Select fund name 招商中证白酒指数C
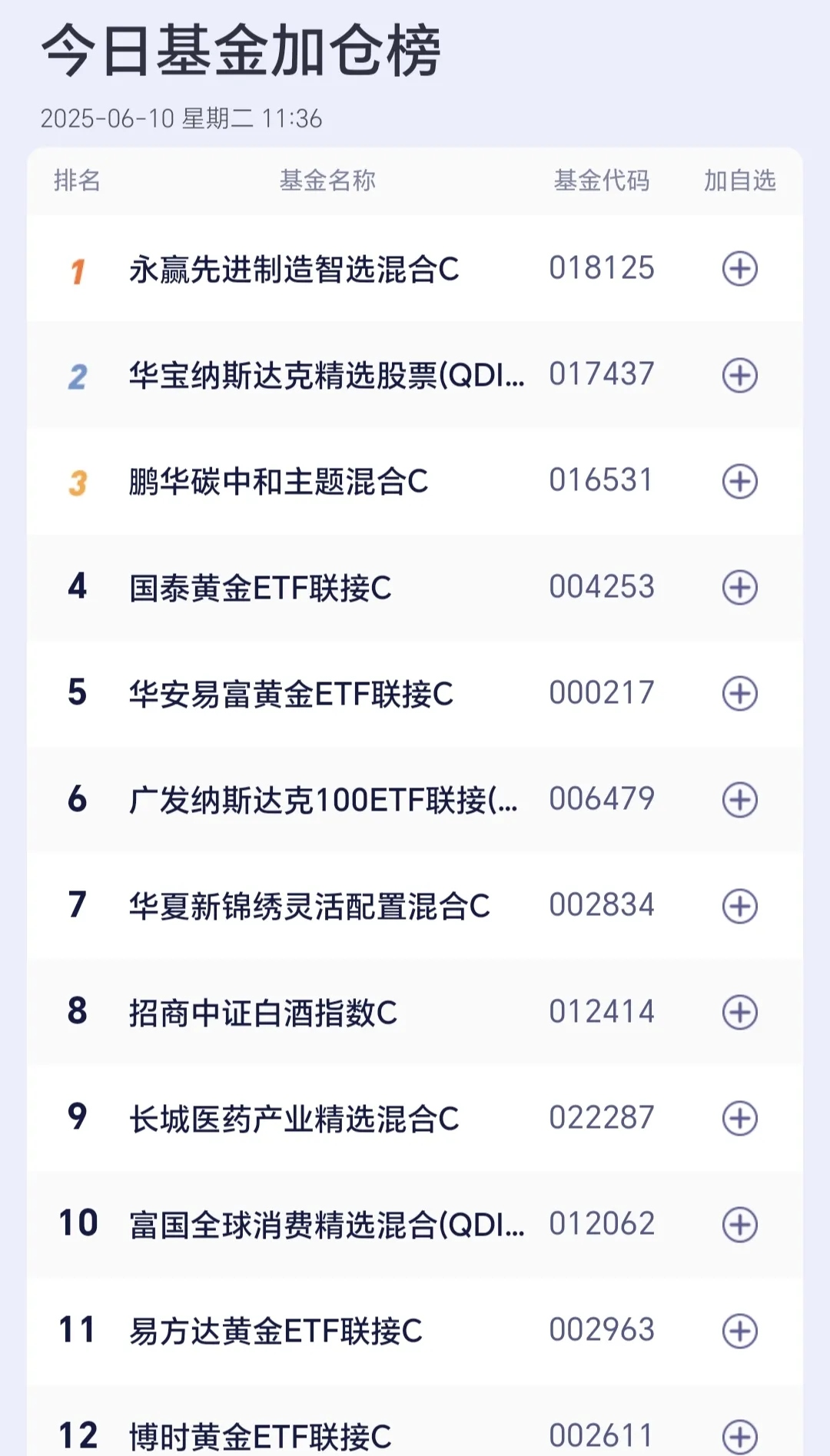Image resolution: width=830 pixels, height=1456 pixels. coord(269,1010)
